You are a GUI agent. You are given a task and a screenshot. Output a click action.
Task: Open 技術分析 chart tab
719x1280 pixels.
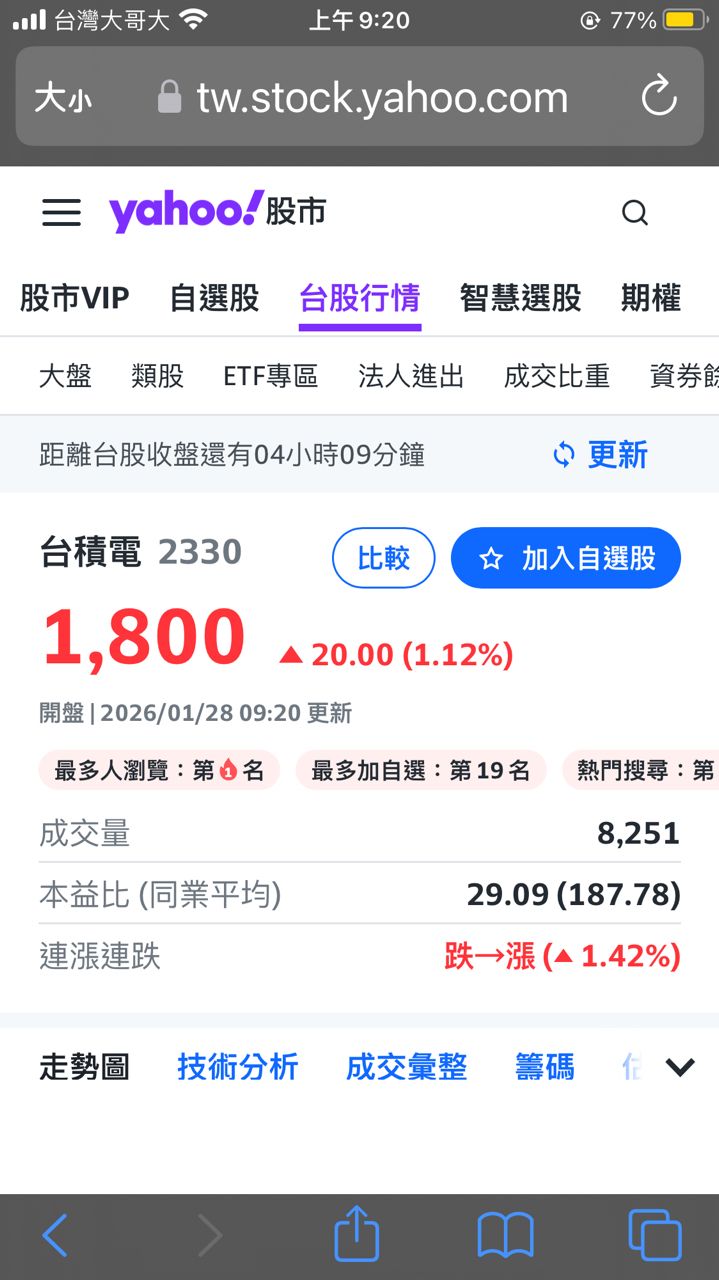tap(237, 1067)
